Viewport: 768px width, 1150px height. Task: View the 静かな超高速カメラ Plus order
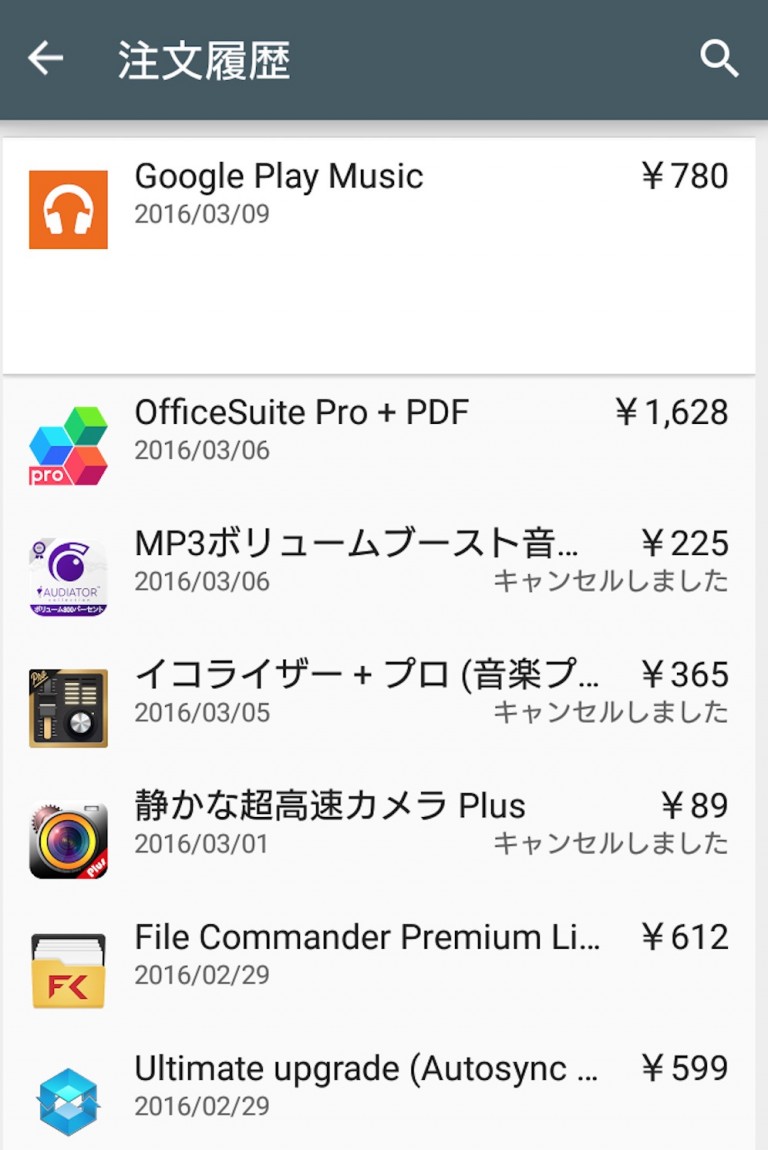(379, 823)
